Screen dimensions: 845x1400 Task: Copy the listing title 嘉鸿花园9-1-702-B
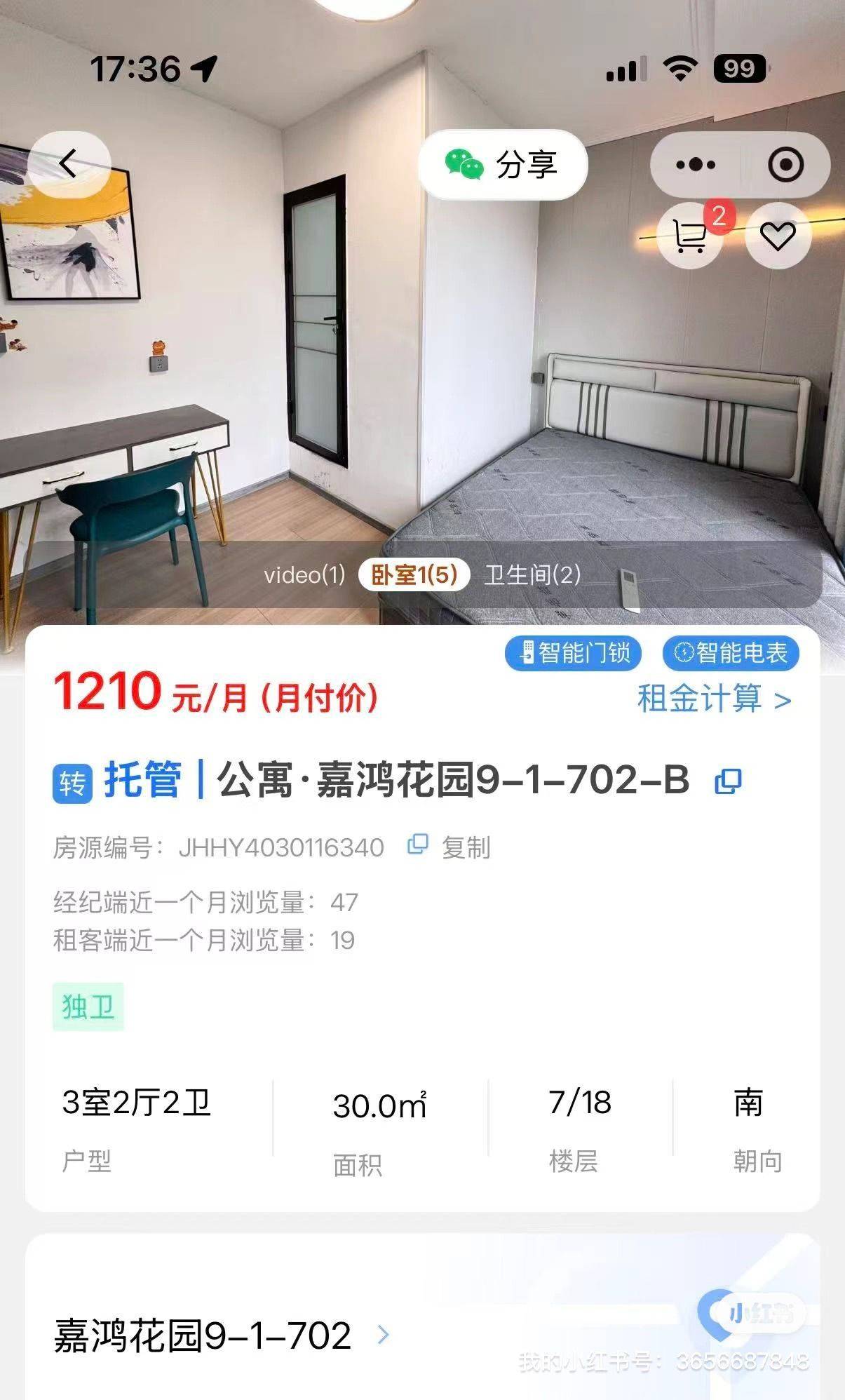(x=728, y=781)
